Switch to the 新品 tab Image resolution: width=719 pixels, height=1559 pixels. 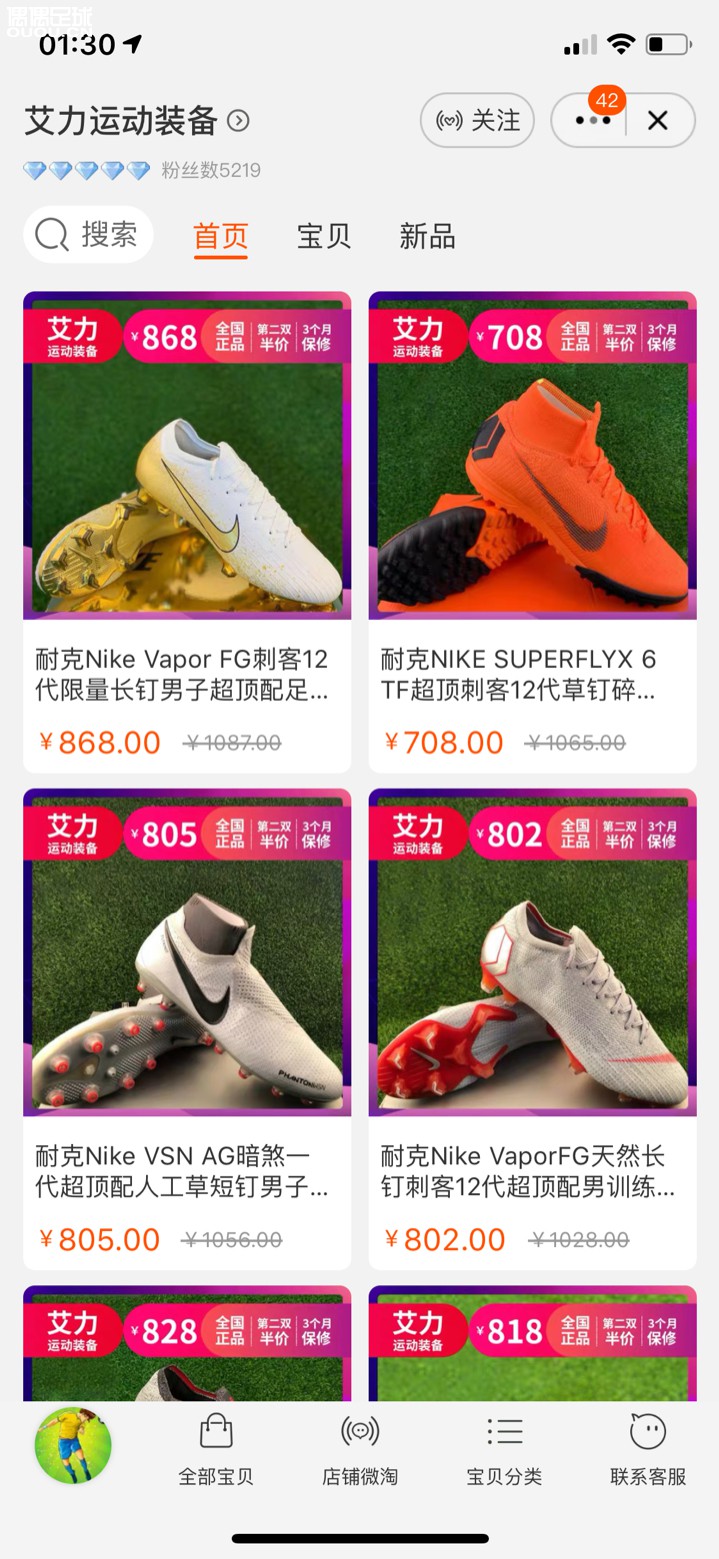coord(427,236)
